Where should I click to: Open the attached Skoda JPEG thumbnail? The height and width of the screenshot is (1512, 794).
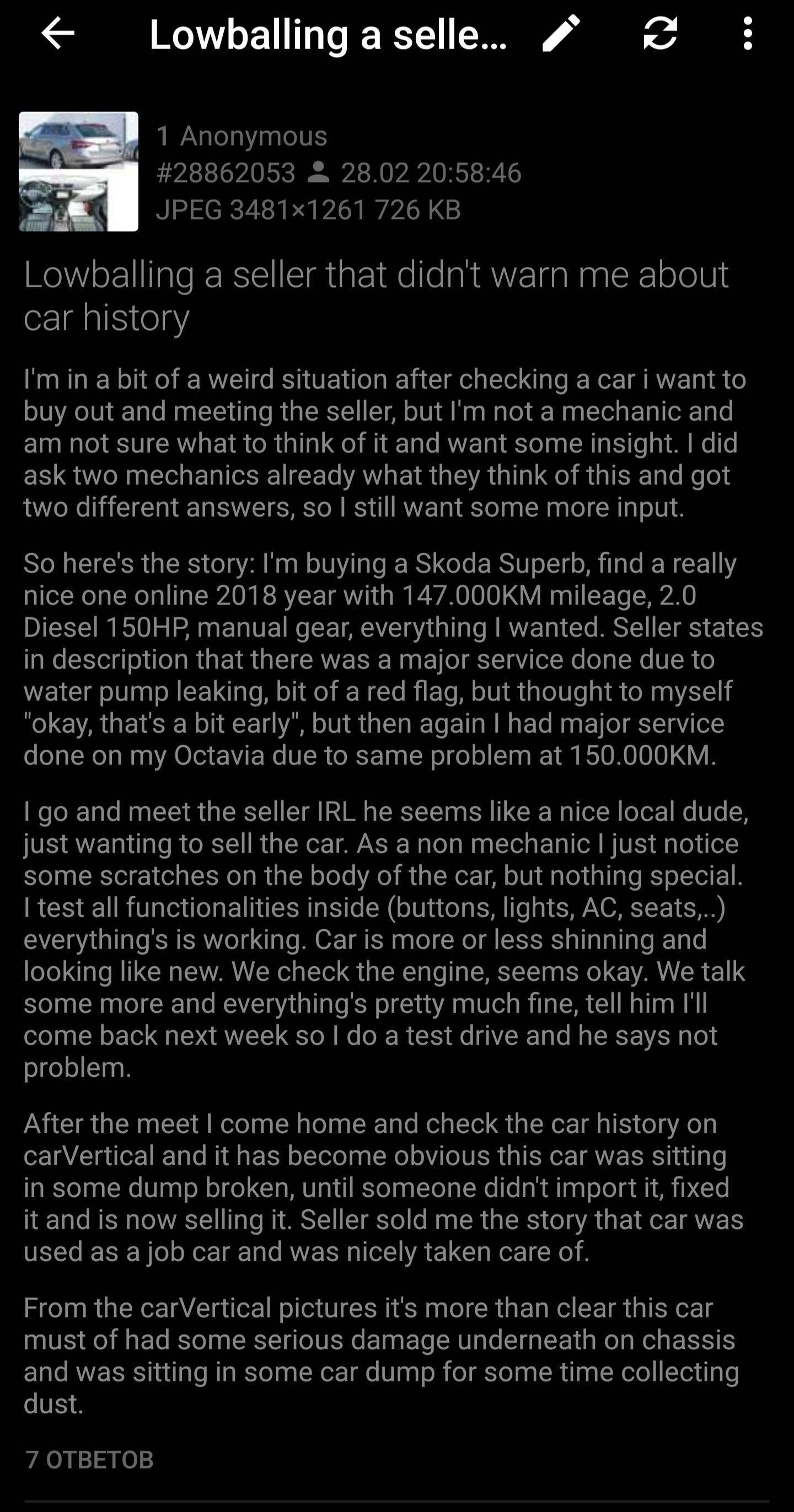(79, 171)
